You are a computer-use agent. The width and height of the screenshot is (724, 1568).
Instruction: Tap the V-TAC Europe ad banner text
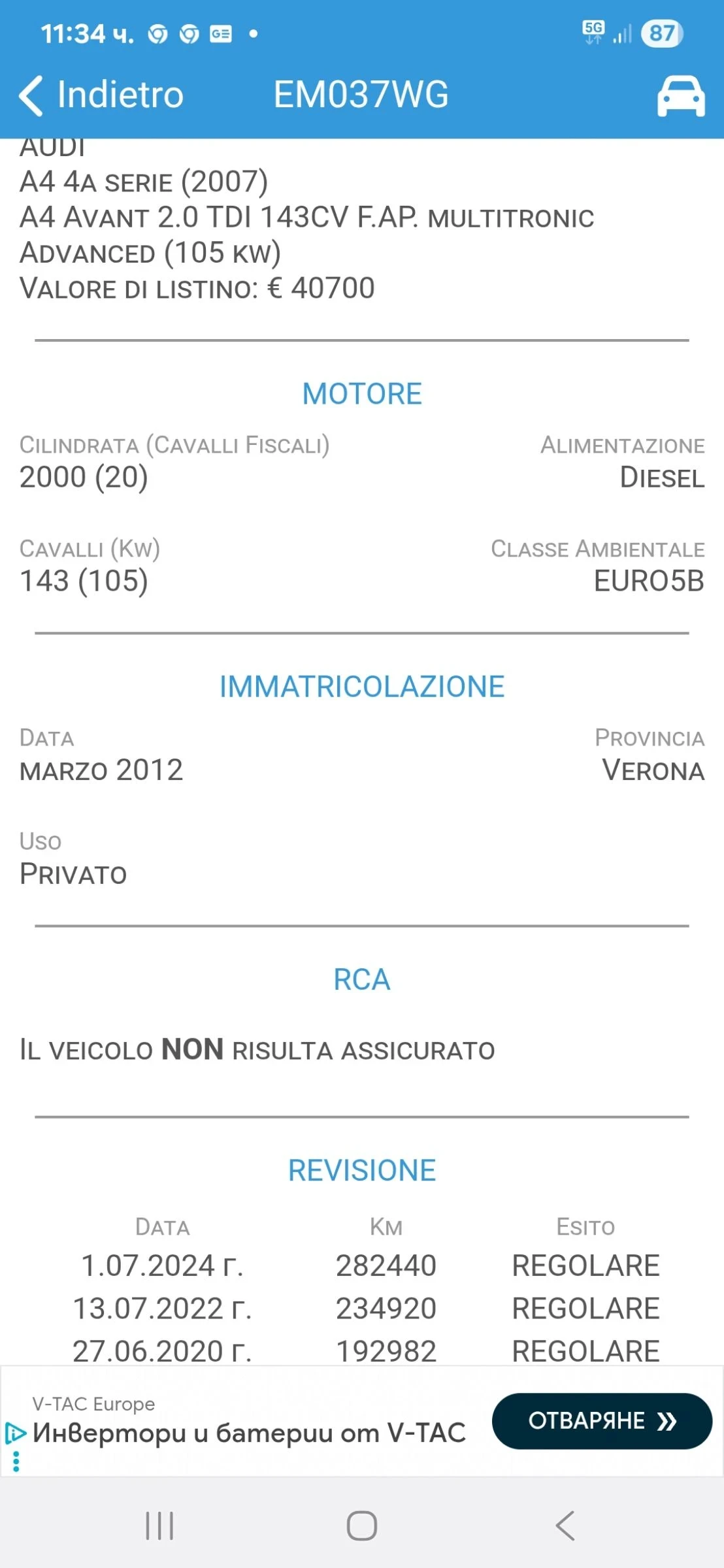248,1431
